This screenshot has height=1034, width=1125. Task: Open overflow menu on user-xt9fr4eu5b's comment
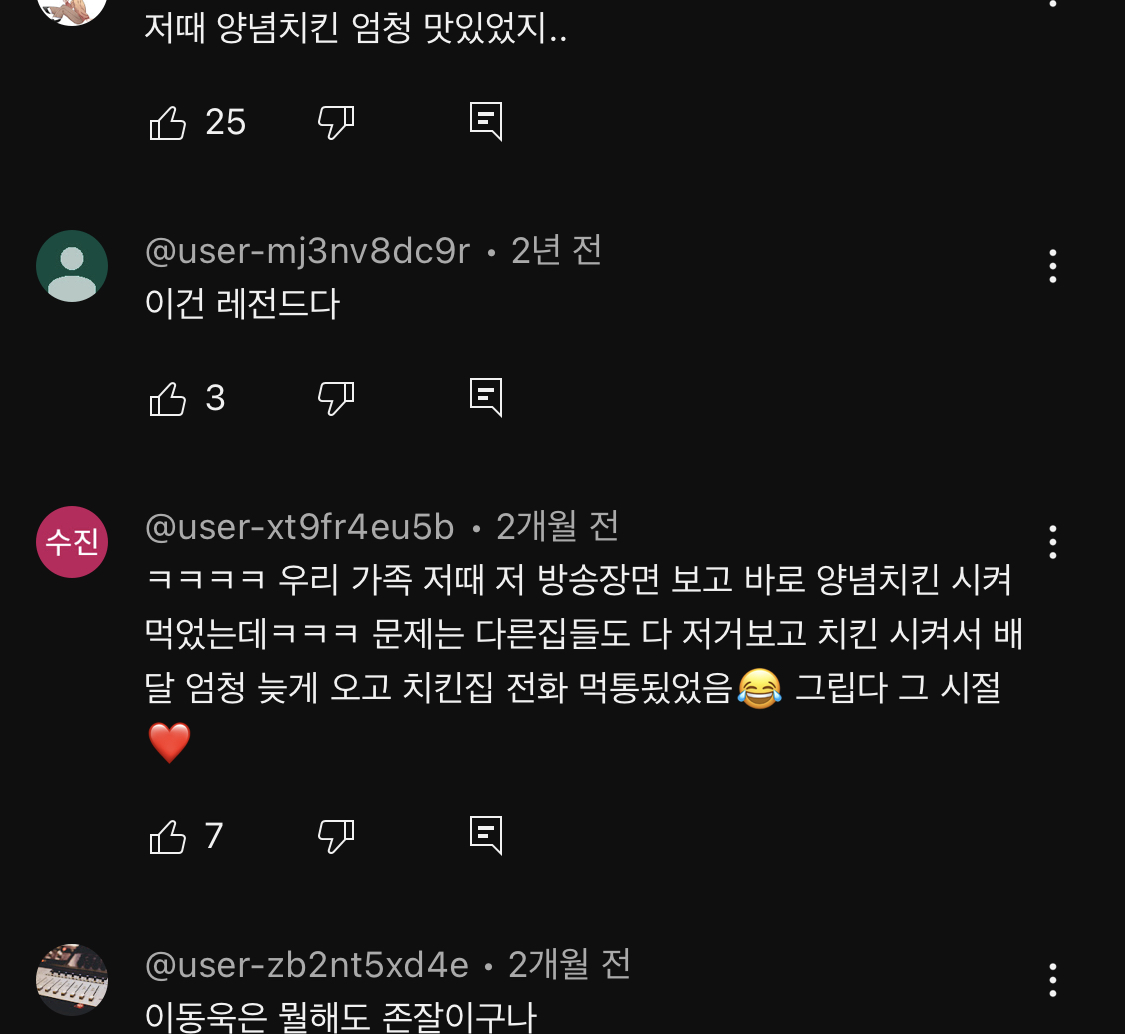pyautogui.click(x=1052, y=542)
